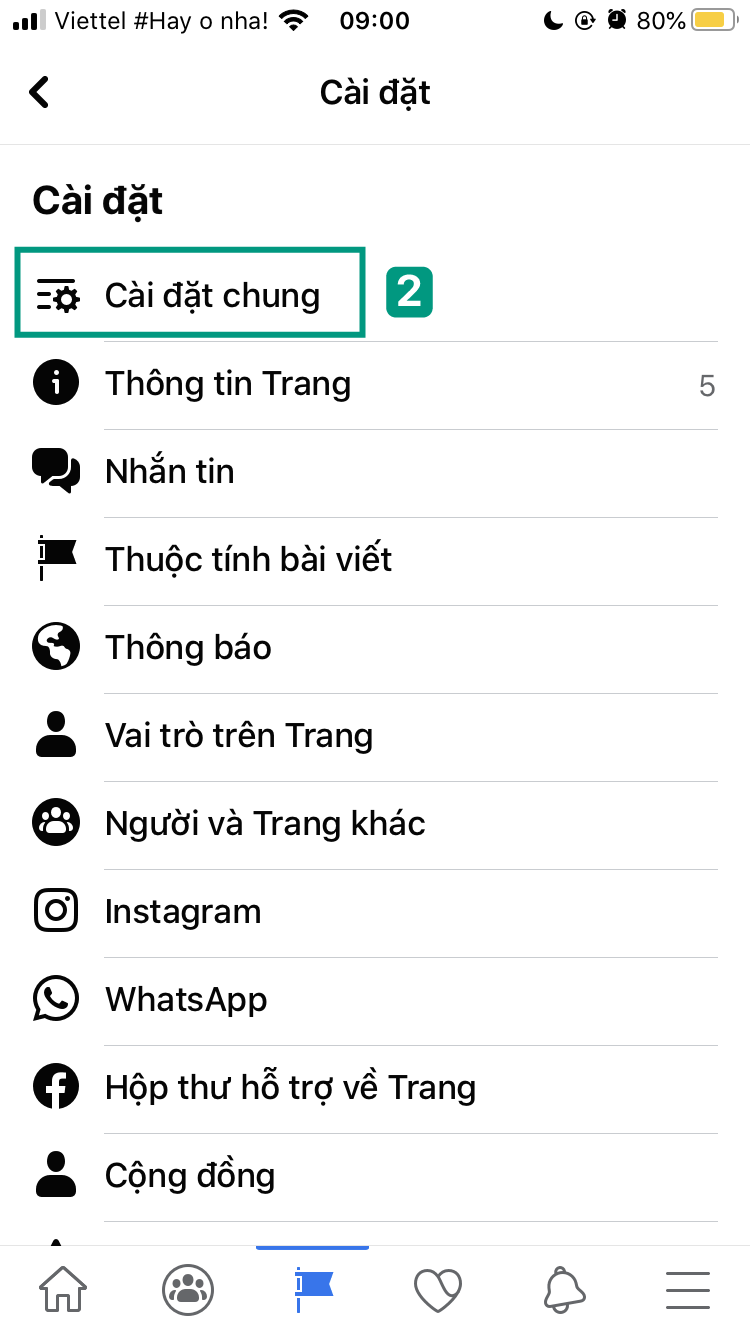750x1334 pixels.
Task: Open the Instagram icon in settings list
Action: tap(55, 910)
